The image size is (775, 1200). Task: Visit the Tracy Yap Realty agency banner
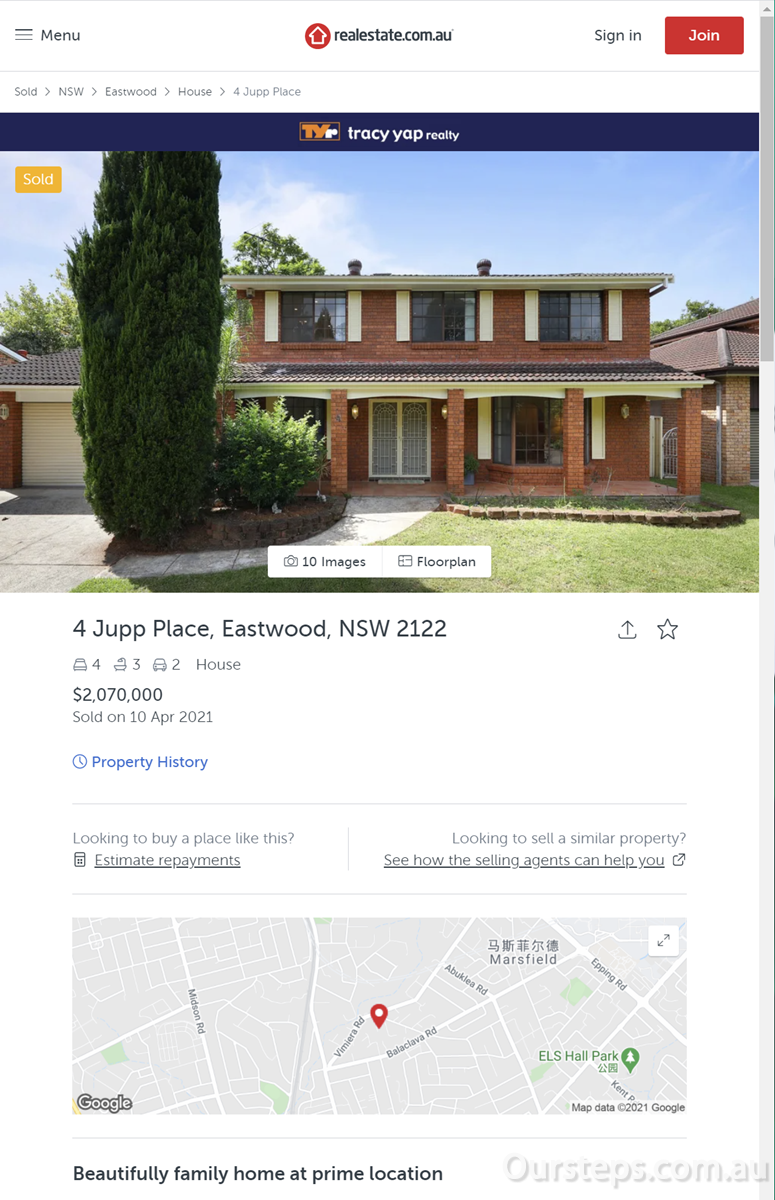[x=379, y=132]
